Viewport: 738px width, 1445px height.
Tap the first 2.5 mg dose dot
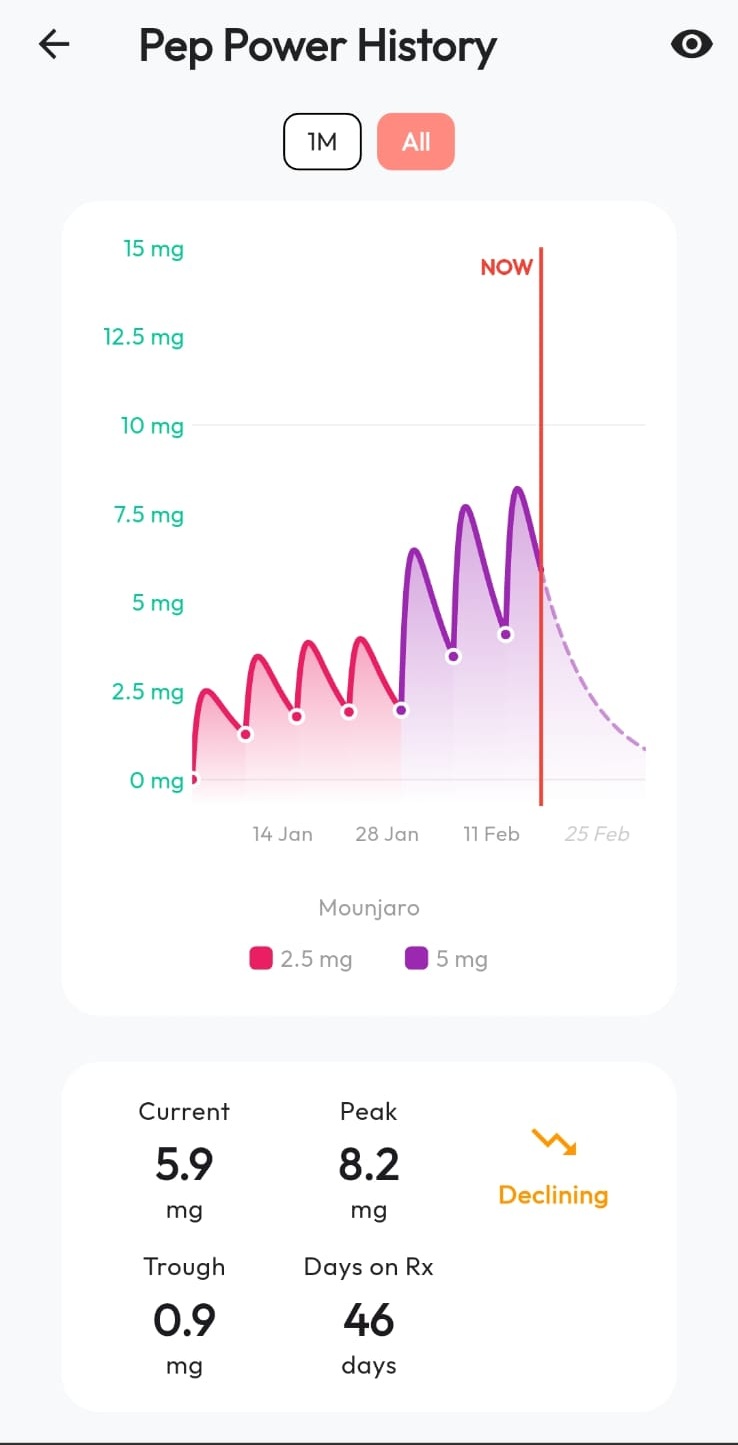point(245,735)
